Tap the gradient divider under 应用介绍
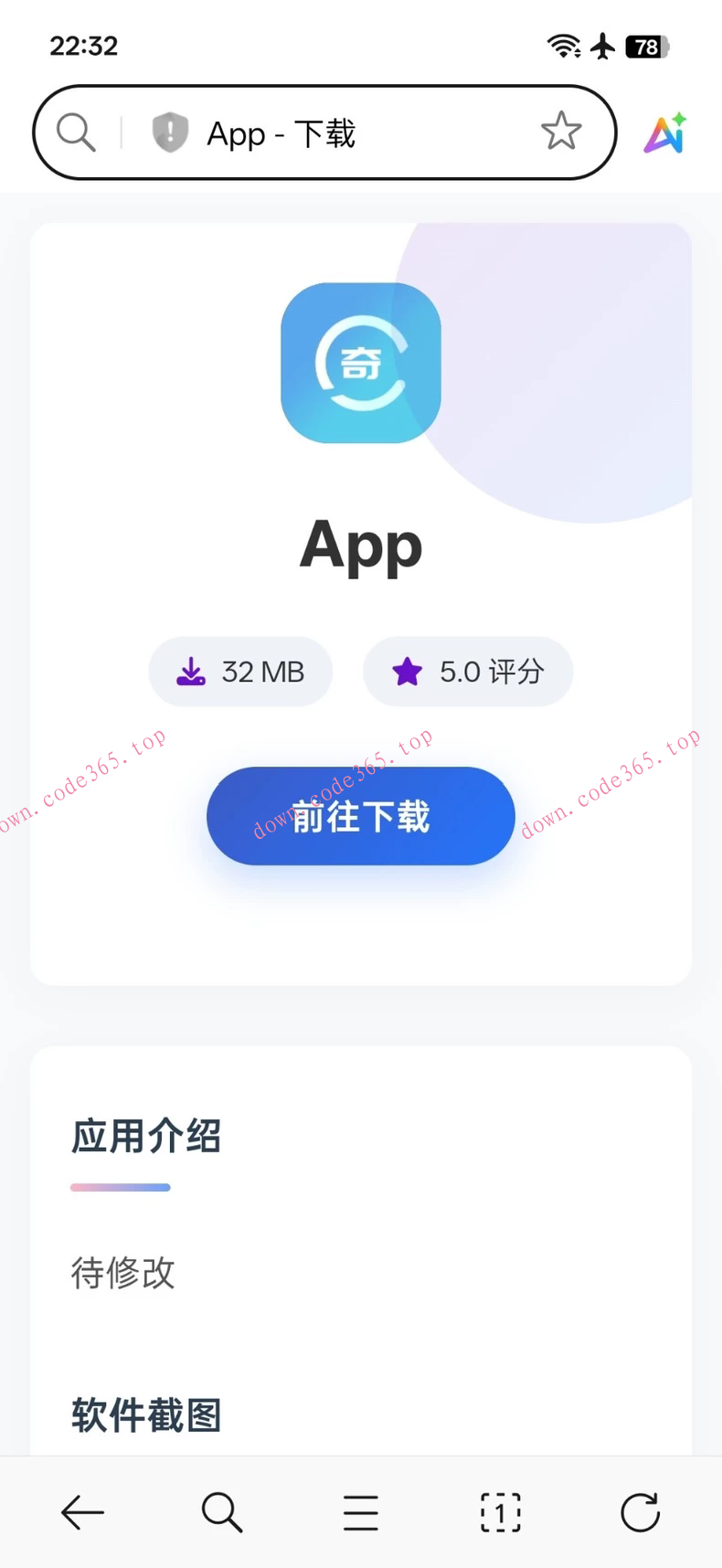The image size is (722, 1568). [x=120, y=1187]
